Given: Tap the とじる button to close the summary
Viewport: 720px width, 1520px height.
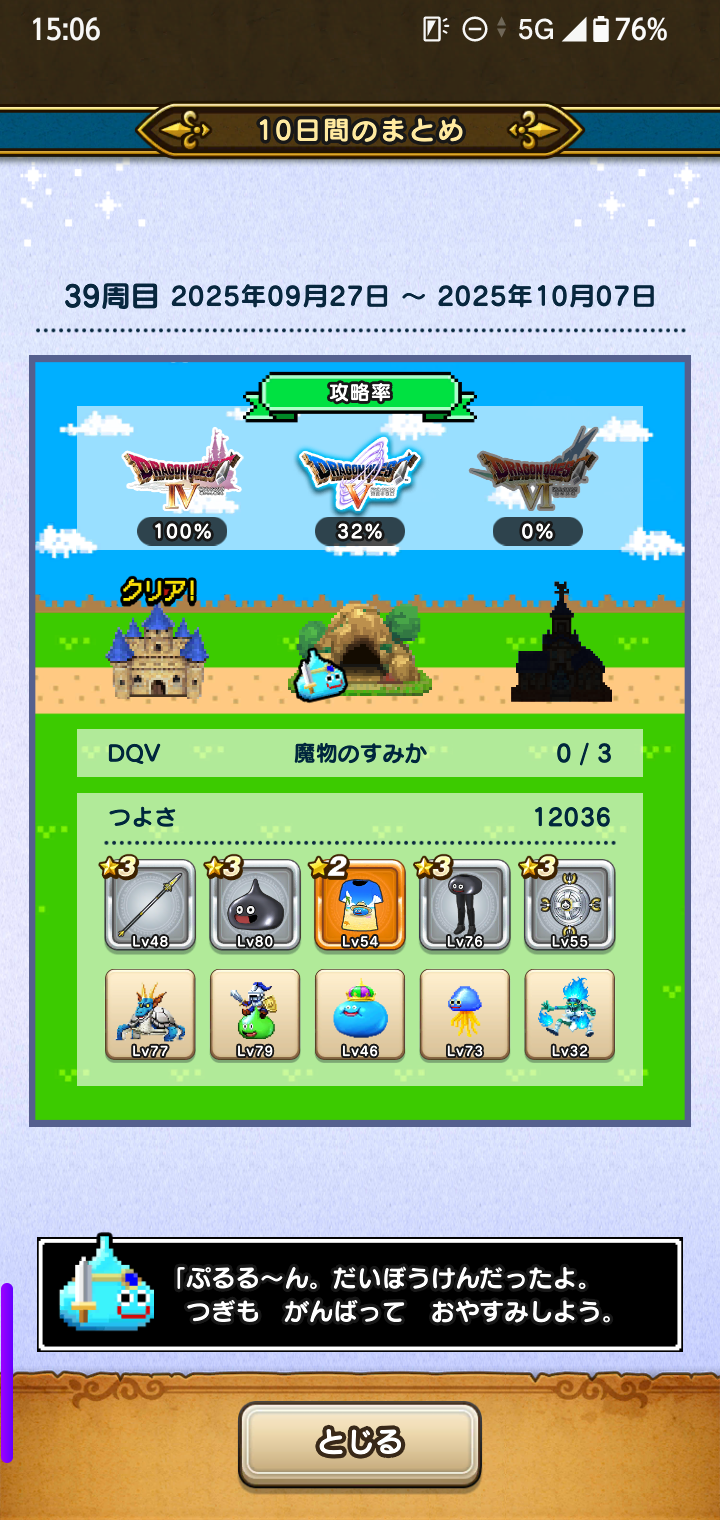Looking at the screenshot, I should [359, 1442].
